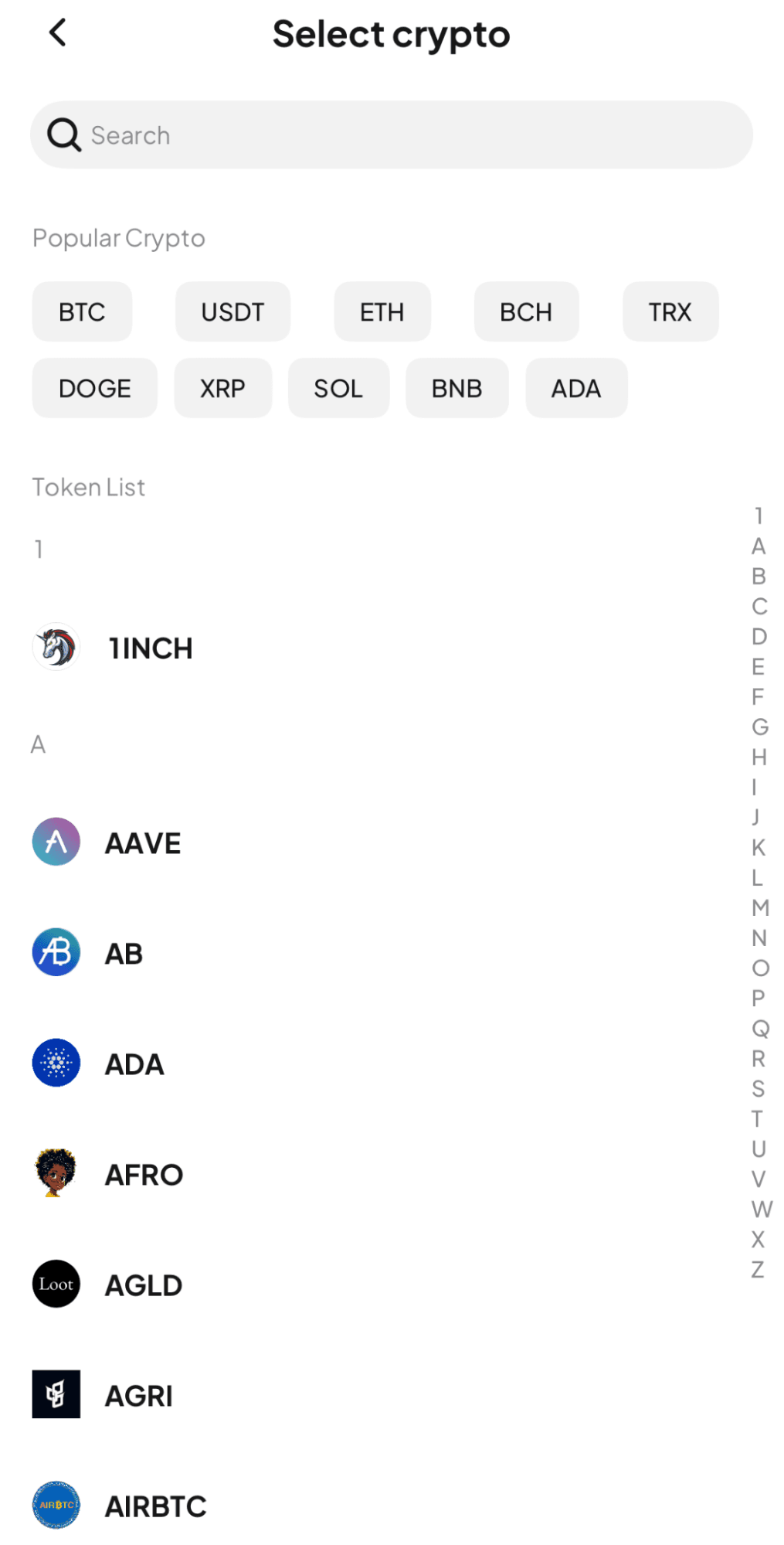Select the ADA Cardano logo icon

coord(55,1063)
